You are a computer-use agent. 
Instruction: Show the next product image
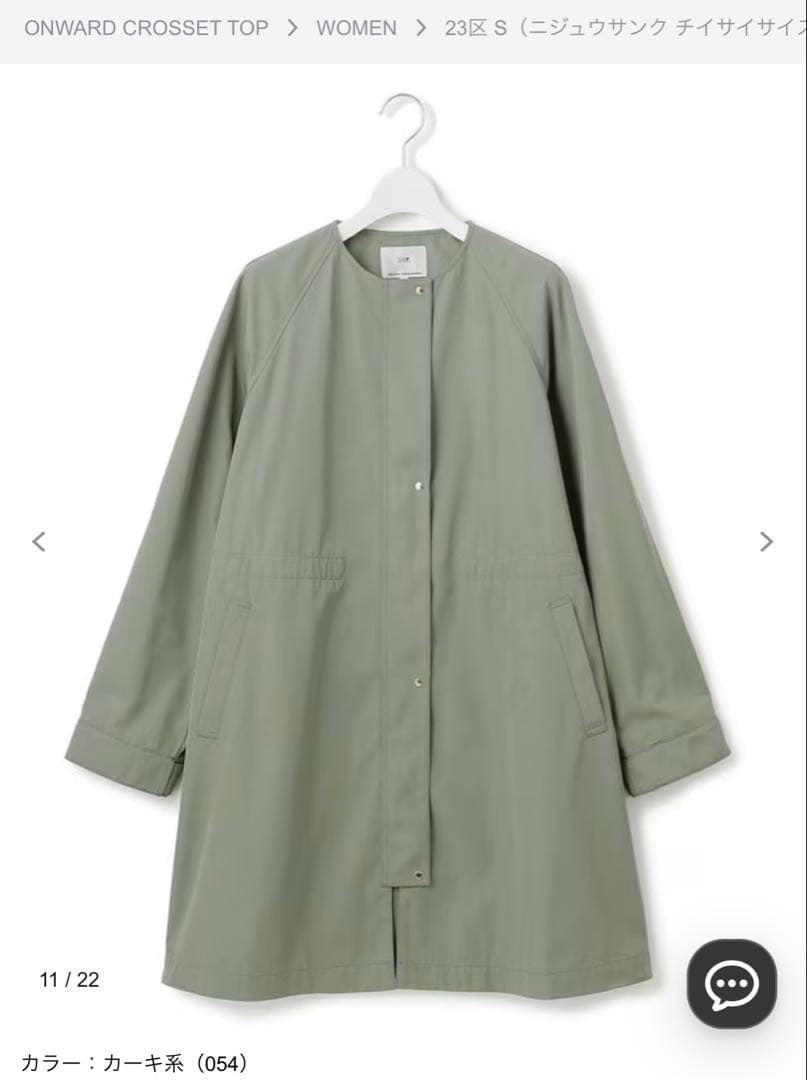[766, 542]
